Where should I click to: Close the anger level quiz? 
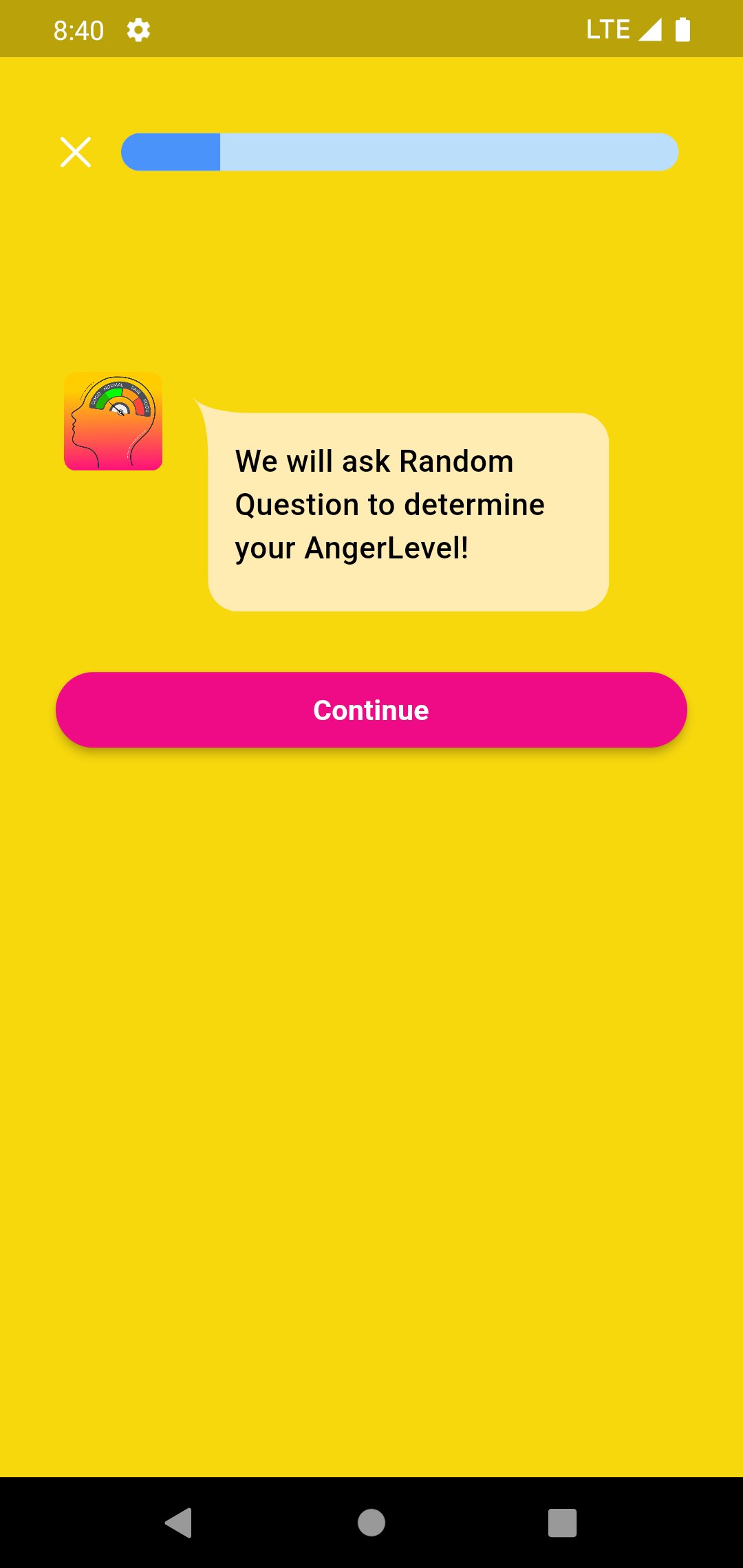[x=76, y=152]
